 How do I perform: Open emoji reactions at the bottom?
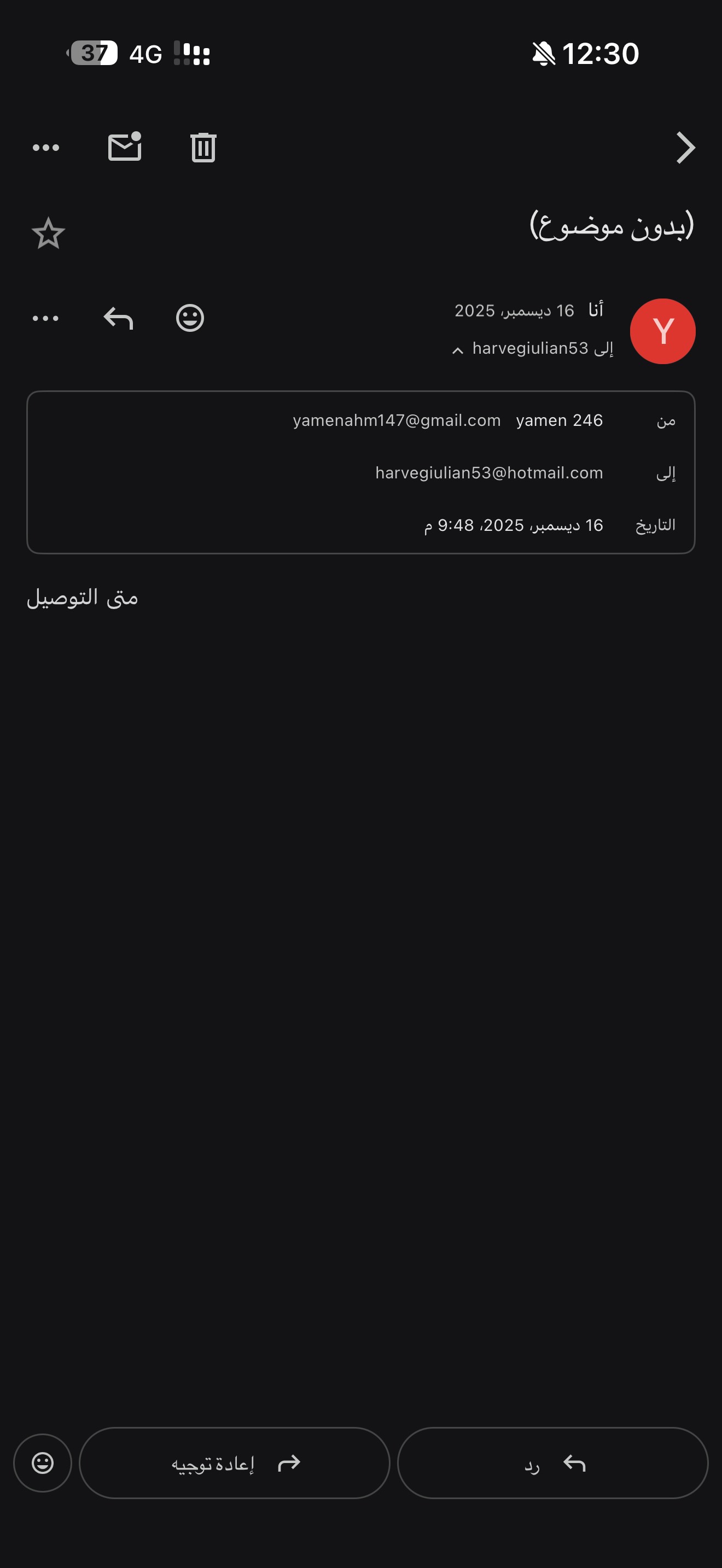pos(43,1464)
